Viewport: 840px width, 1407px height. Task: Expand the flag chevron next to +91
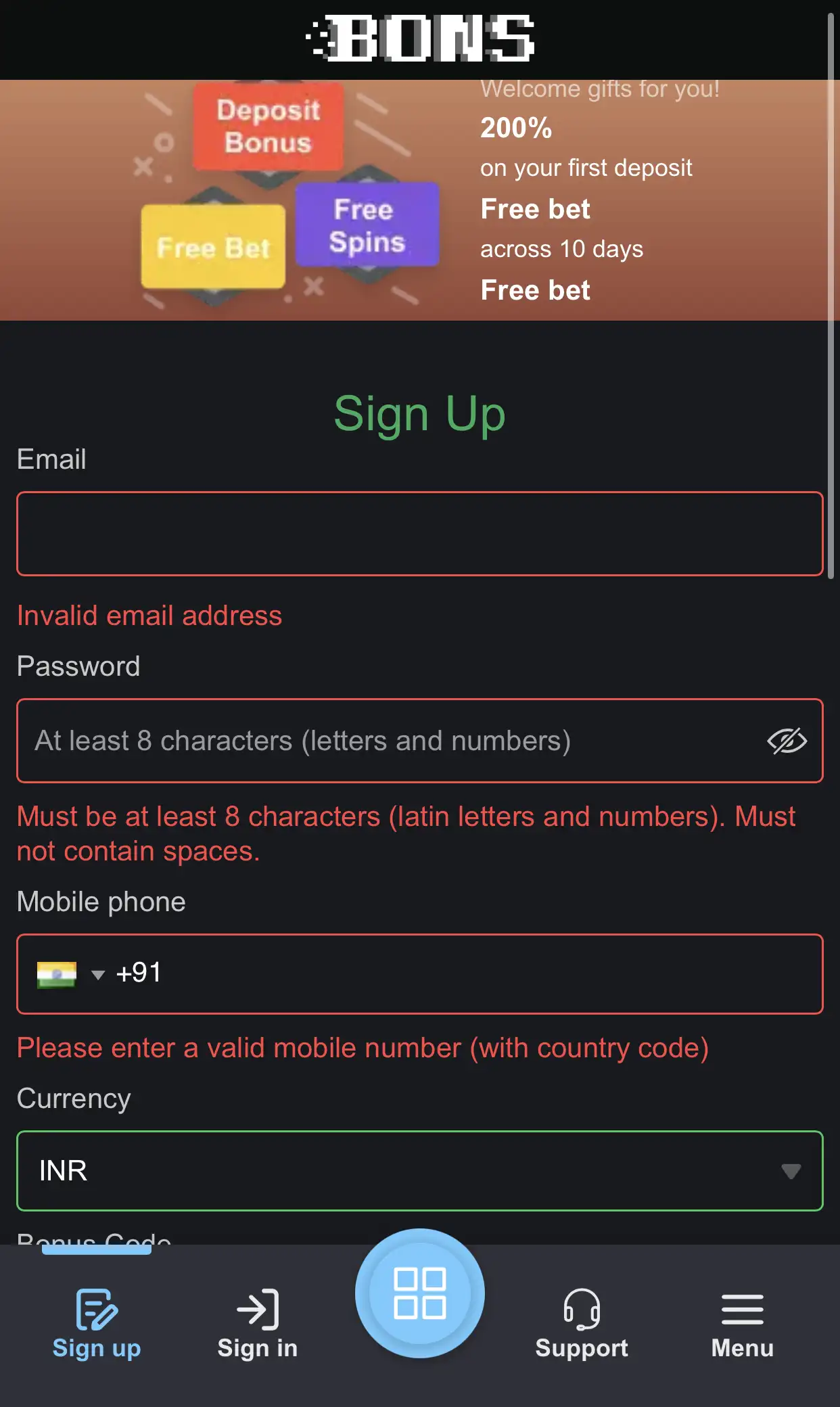(98, 975)
